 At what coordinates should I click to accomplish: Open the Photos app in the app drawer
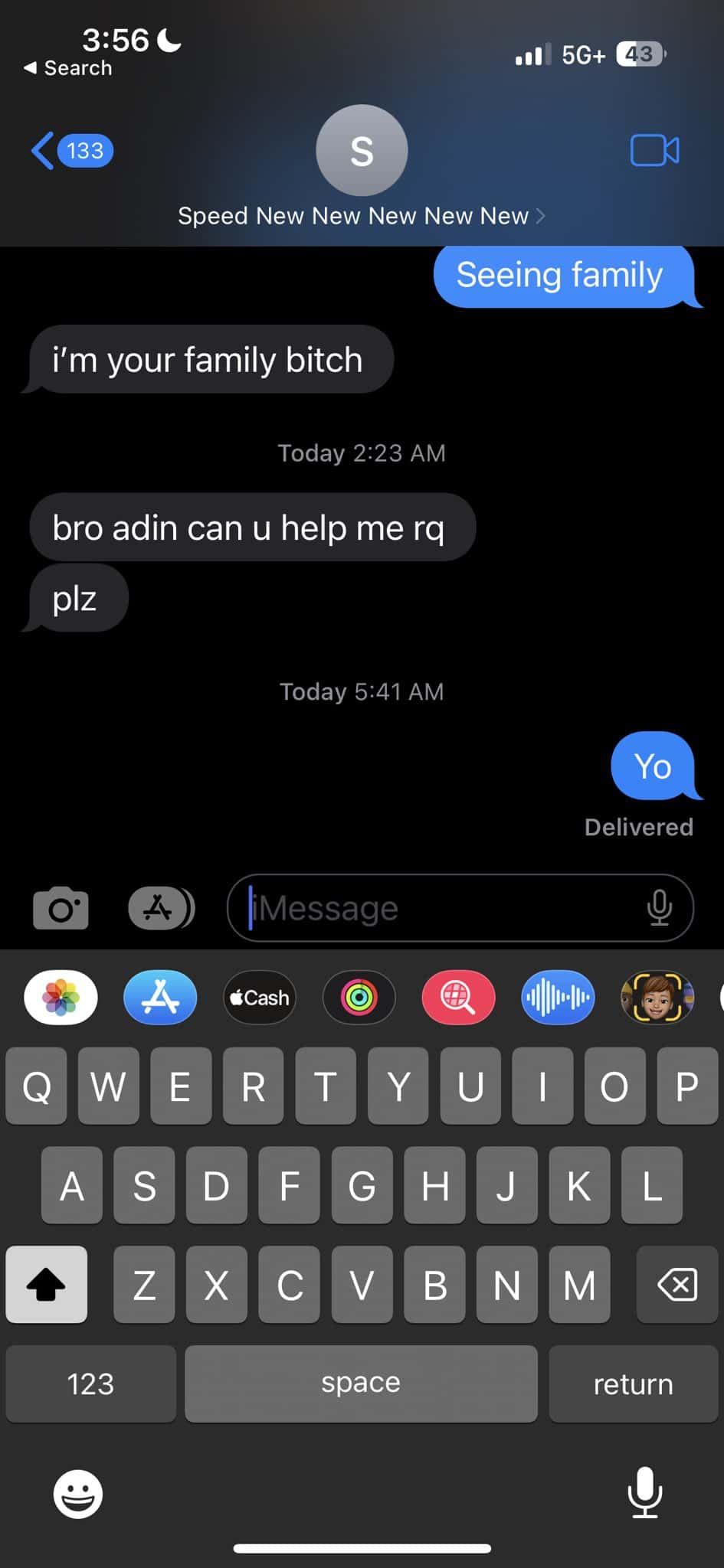(60, 998)
